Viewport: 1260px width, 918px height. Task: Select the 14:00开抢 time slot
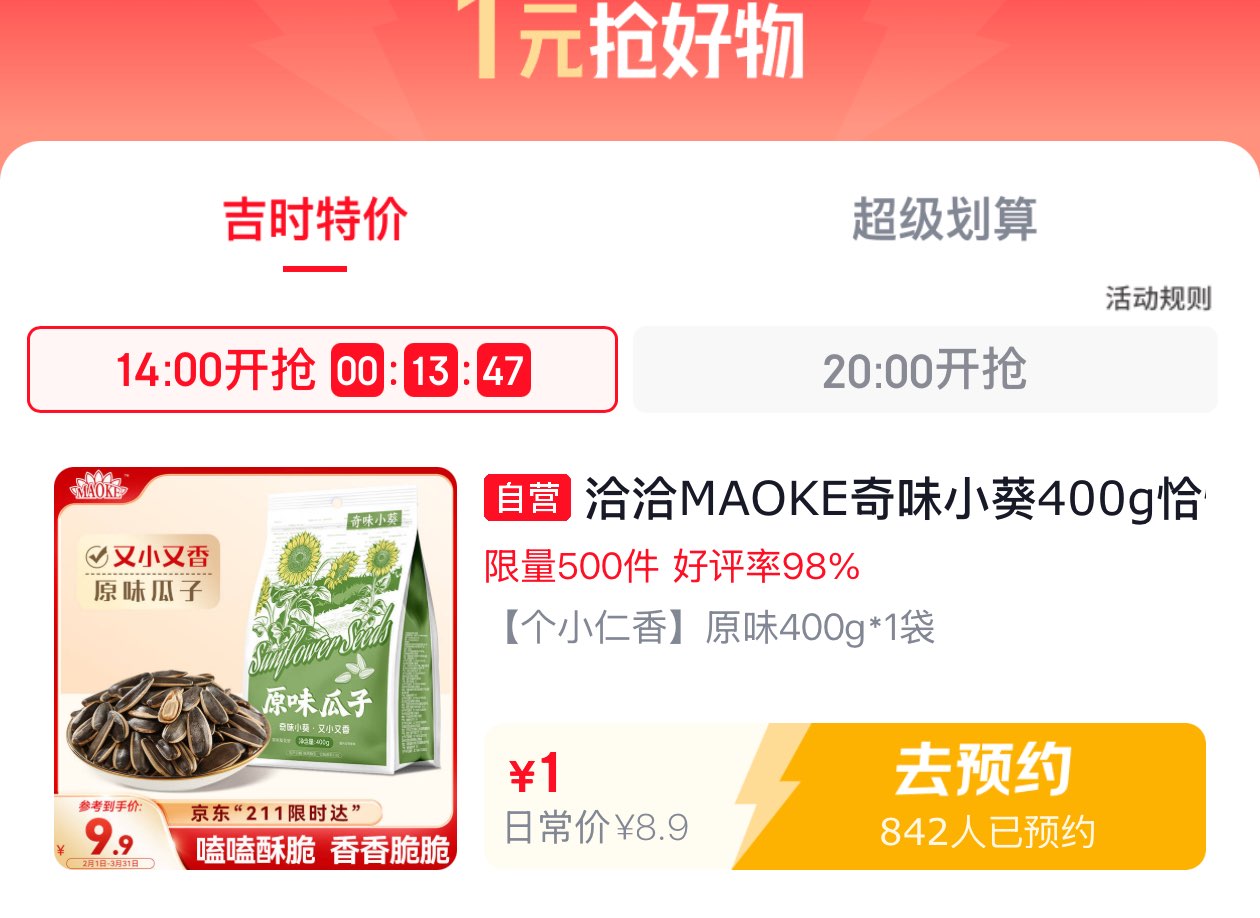[x=322, y=370]
